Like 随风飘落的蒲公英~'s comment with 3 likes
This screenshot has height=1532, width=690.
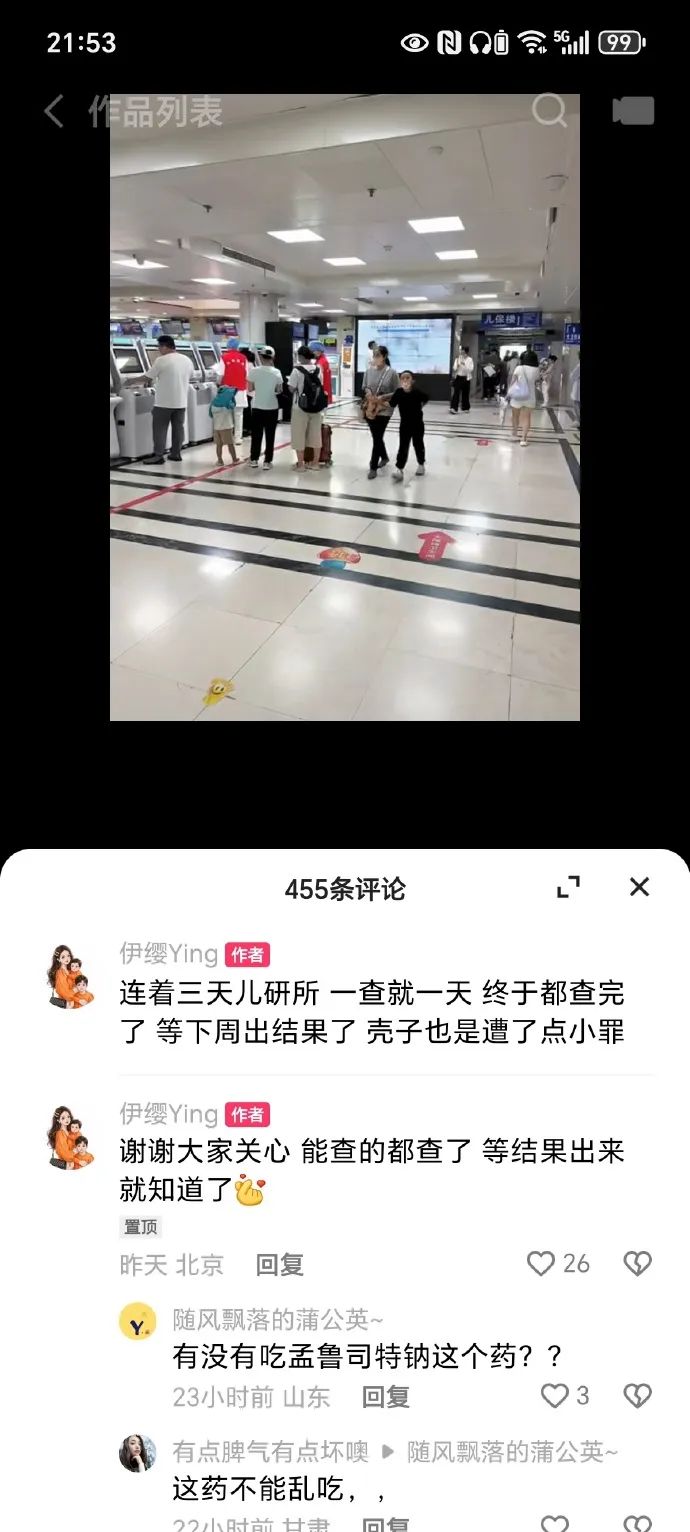point(554,1396)
